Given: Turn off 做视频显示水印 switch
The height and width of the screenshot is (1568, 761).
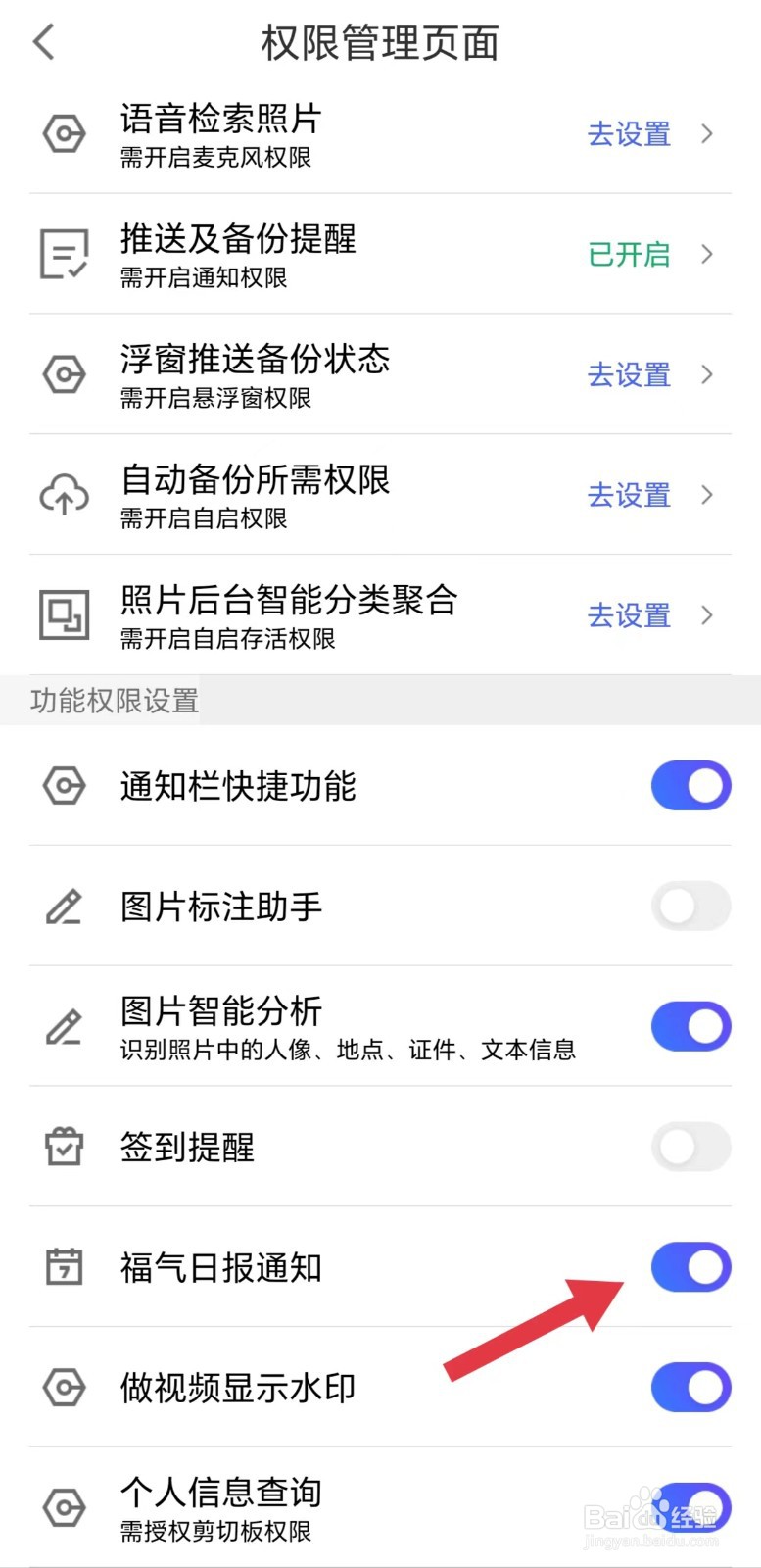Looking at the screenshot, I should [x=691, y=1388].
